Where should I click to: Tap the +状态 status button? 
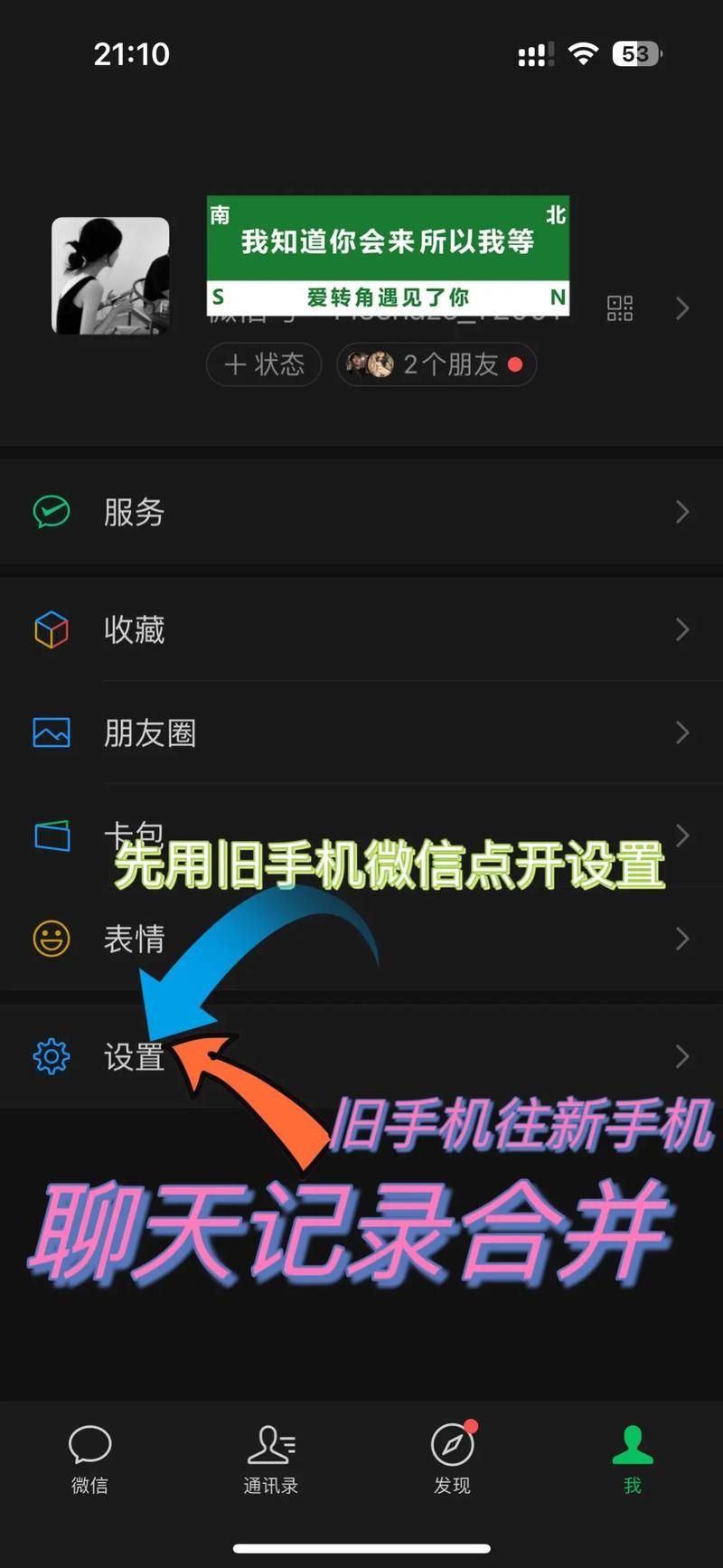pyautogui.click(x=263, y=364)
